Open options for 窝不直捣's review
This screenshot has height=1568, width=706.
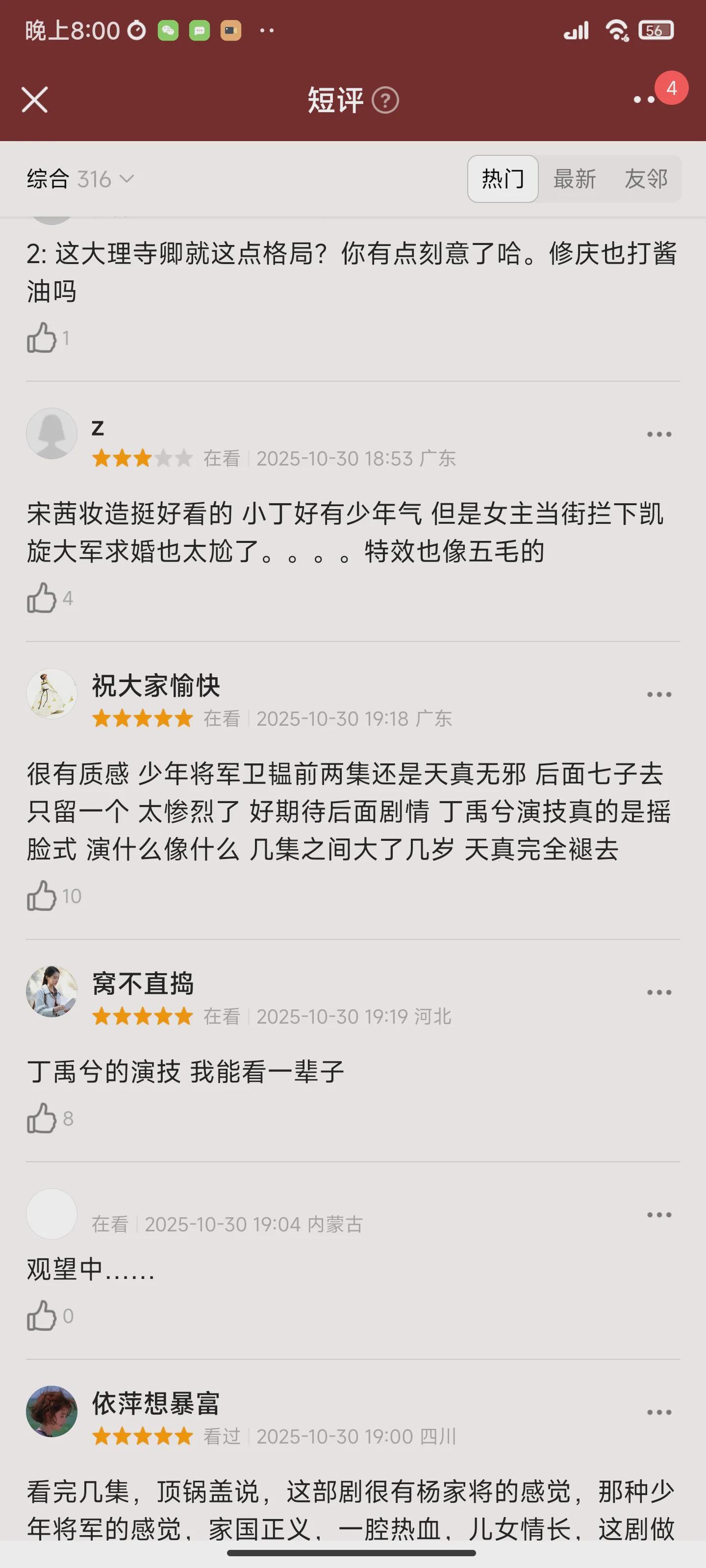658,992
